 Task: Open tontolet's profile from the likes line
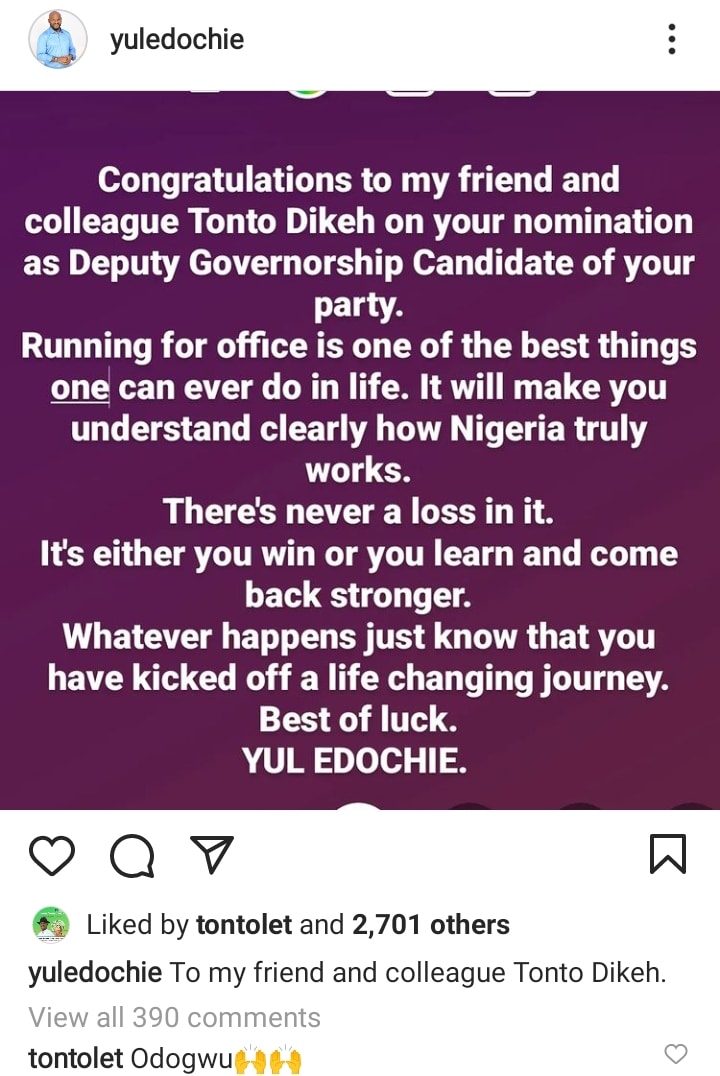point(243,925)
